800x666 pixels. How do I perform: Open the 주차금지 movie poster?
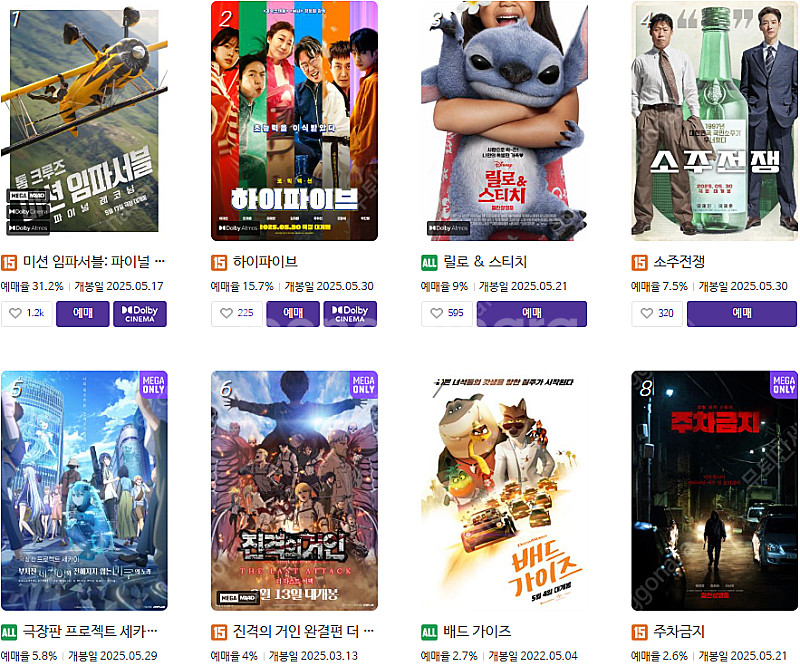(714, 490)
